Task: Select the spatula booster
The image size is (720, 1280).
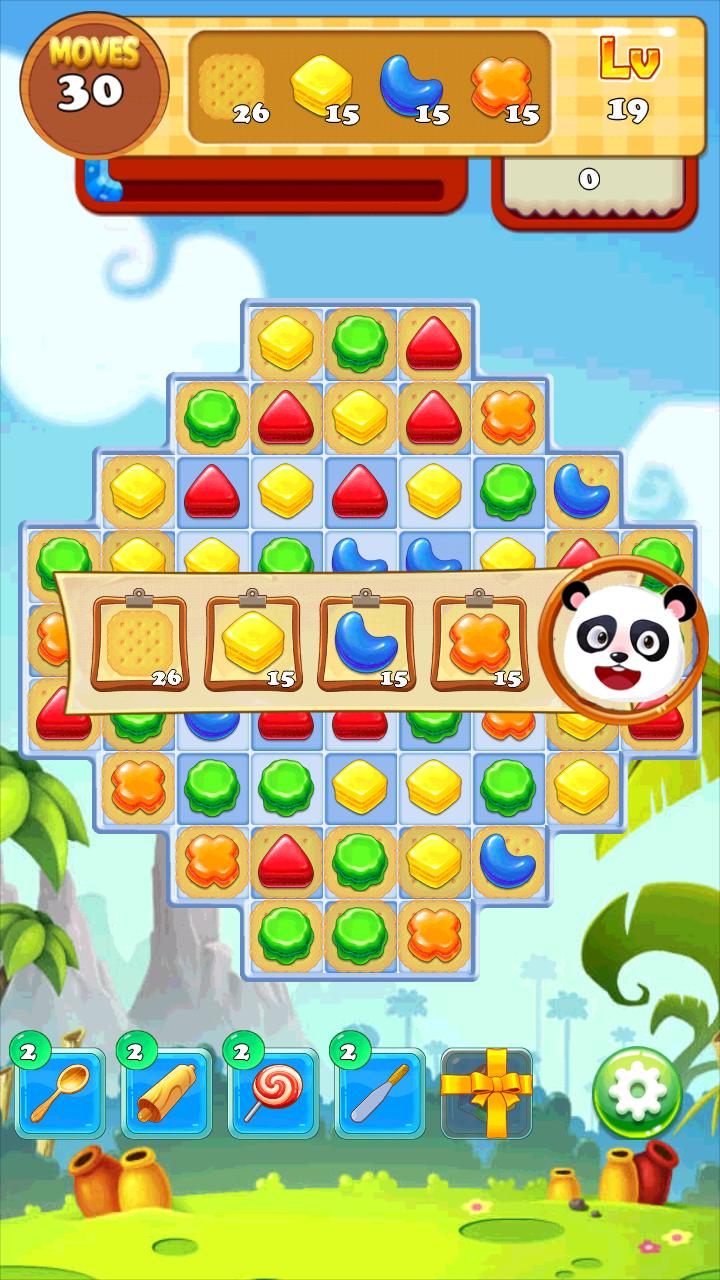Action: click(x=383, y=1090)
